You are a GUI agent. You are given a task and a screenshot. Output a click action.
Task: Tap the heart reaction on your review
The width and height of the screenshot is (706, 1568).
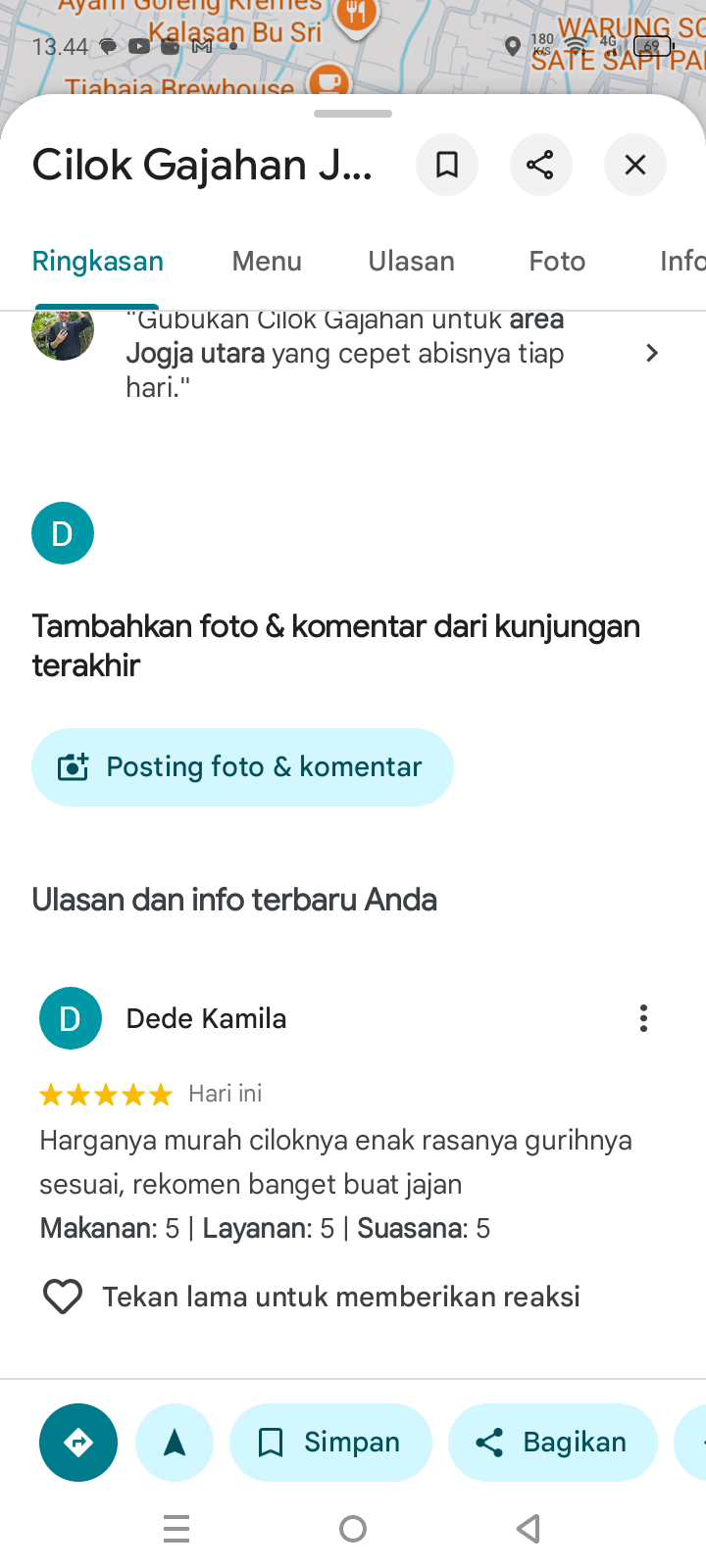click(63, 1297)
